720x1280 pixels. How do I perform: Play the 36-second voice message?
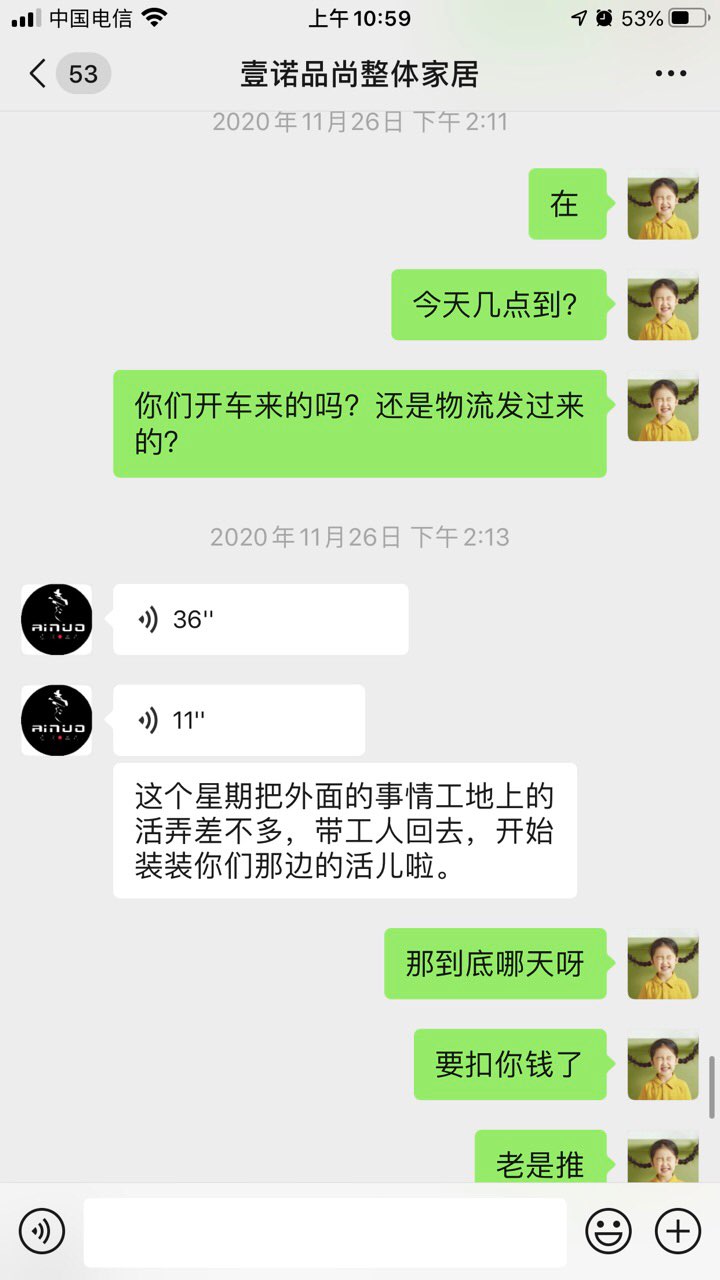point(260,620)
